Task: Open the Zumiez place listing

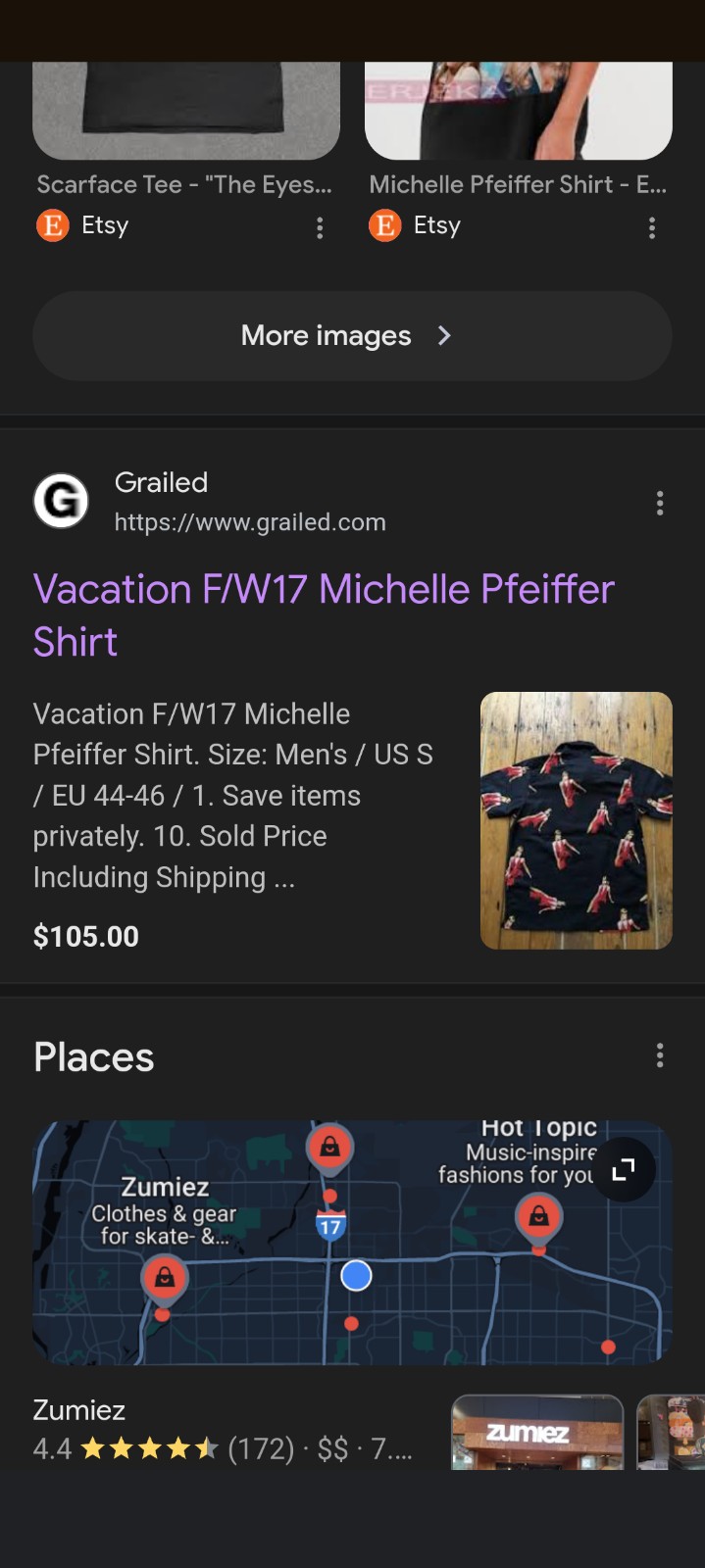Action: (79, 1410)
